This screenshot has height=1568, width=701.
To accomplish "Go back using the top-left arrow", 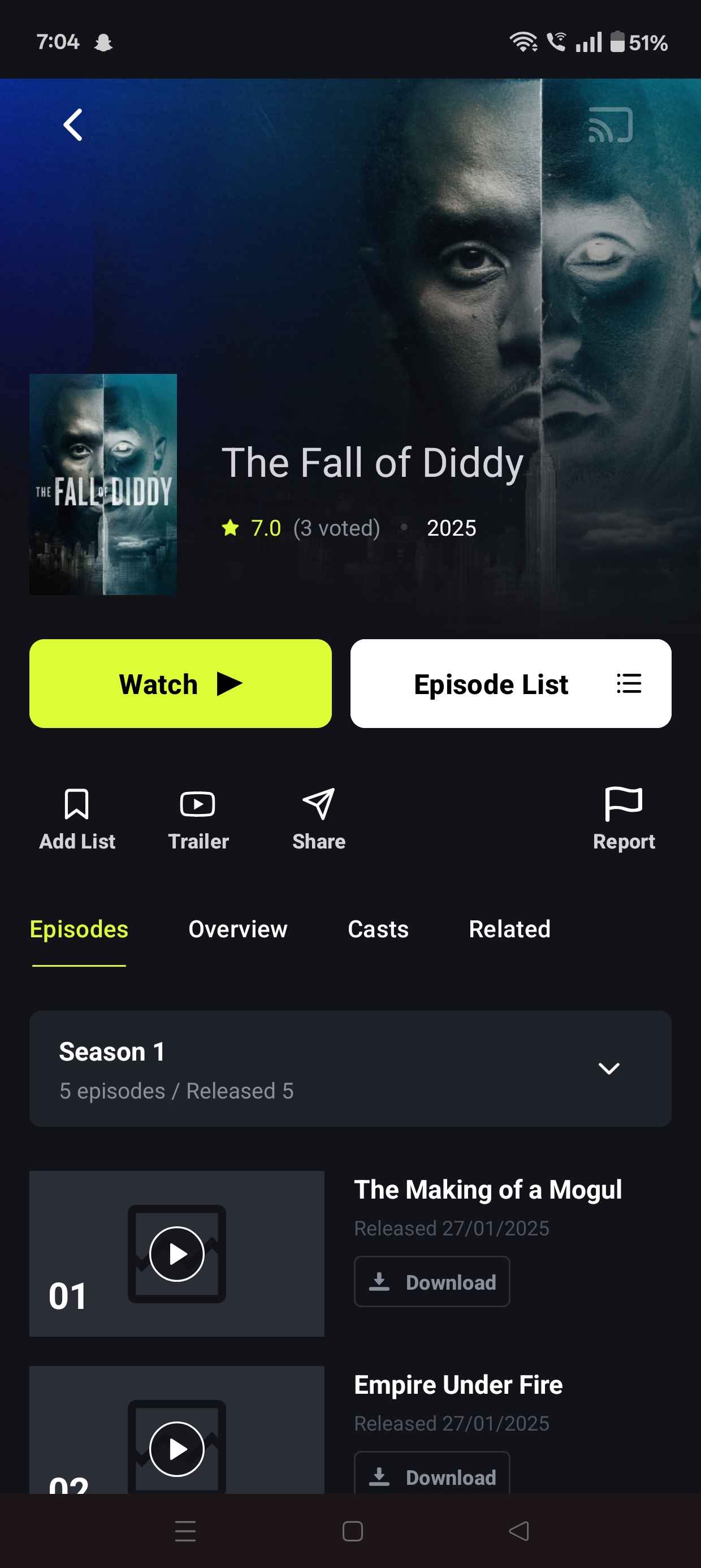I will click(x=73, y=125).
